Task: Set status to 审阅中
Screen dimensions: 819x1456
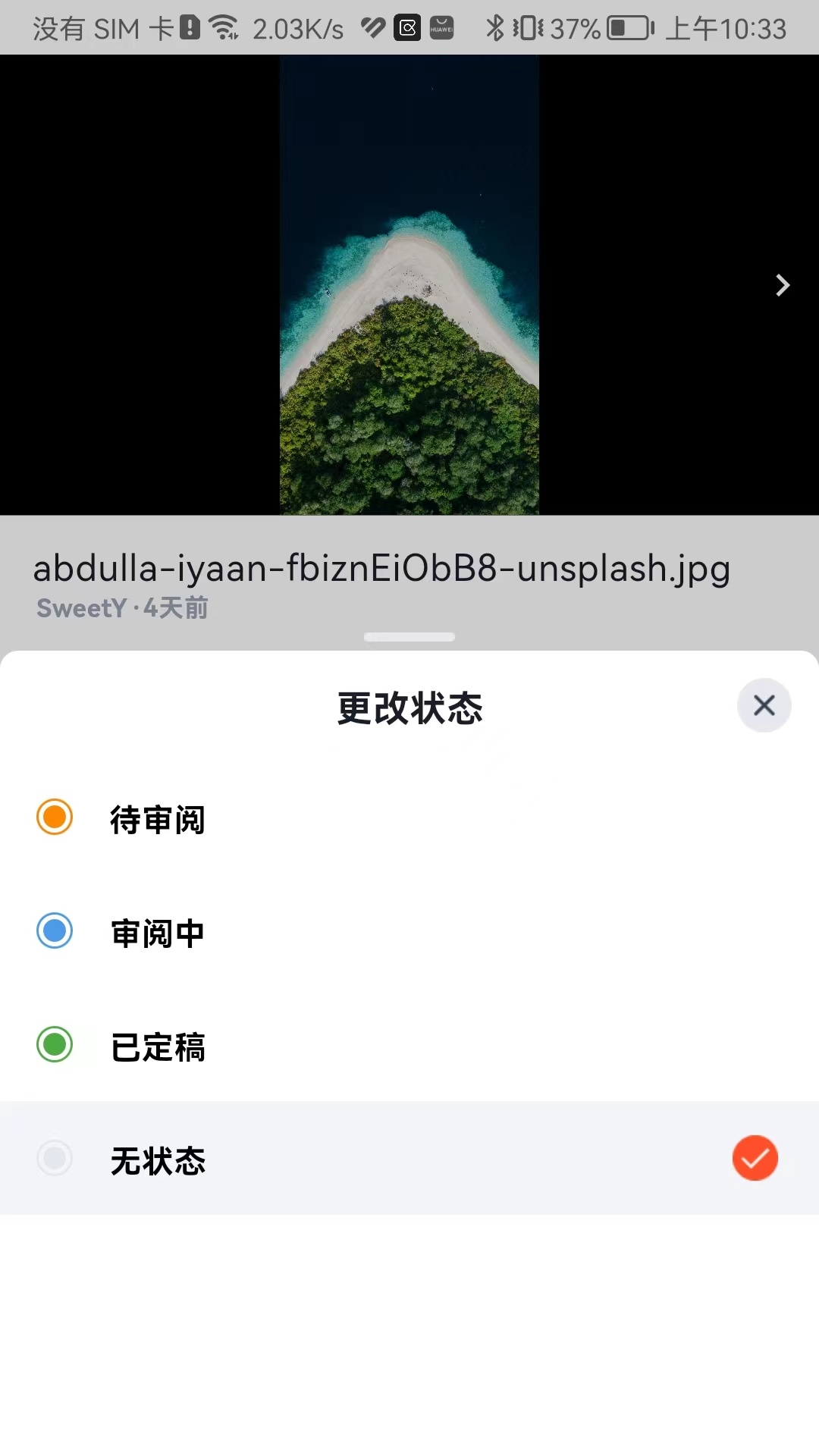Action: (409, 931)
